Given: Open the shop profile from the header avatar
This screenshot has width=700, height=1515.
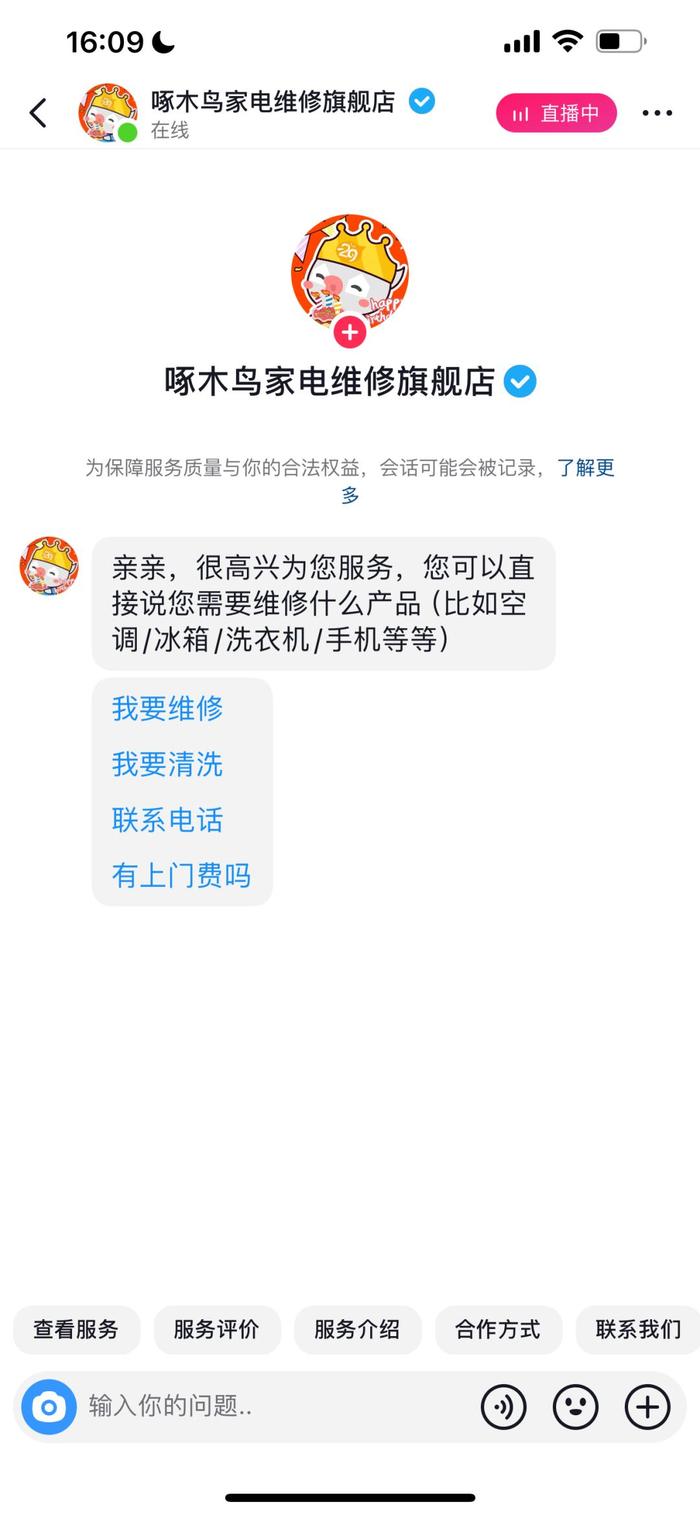Looking at the screenshot, I should click(x=107, y=113).
